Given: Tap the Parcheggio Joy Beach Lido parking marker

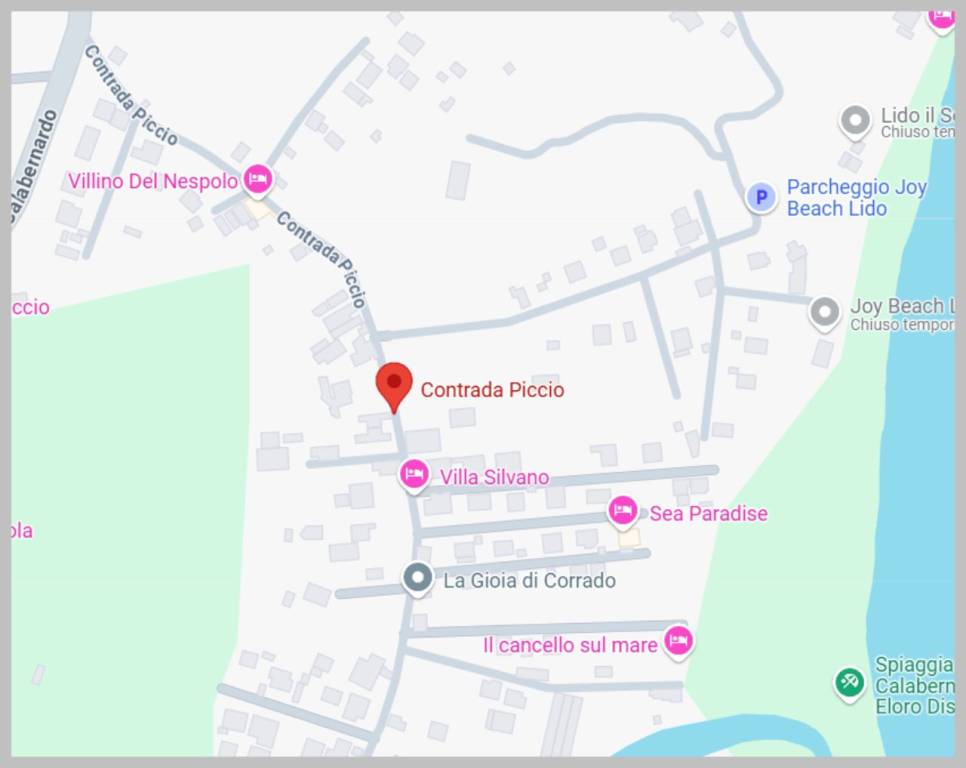Looking at the screenshot, I should [761, 197].
